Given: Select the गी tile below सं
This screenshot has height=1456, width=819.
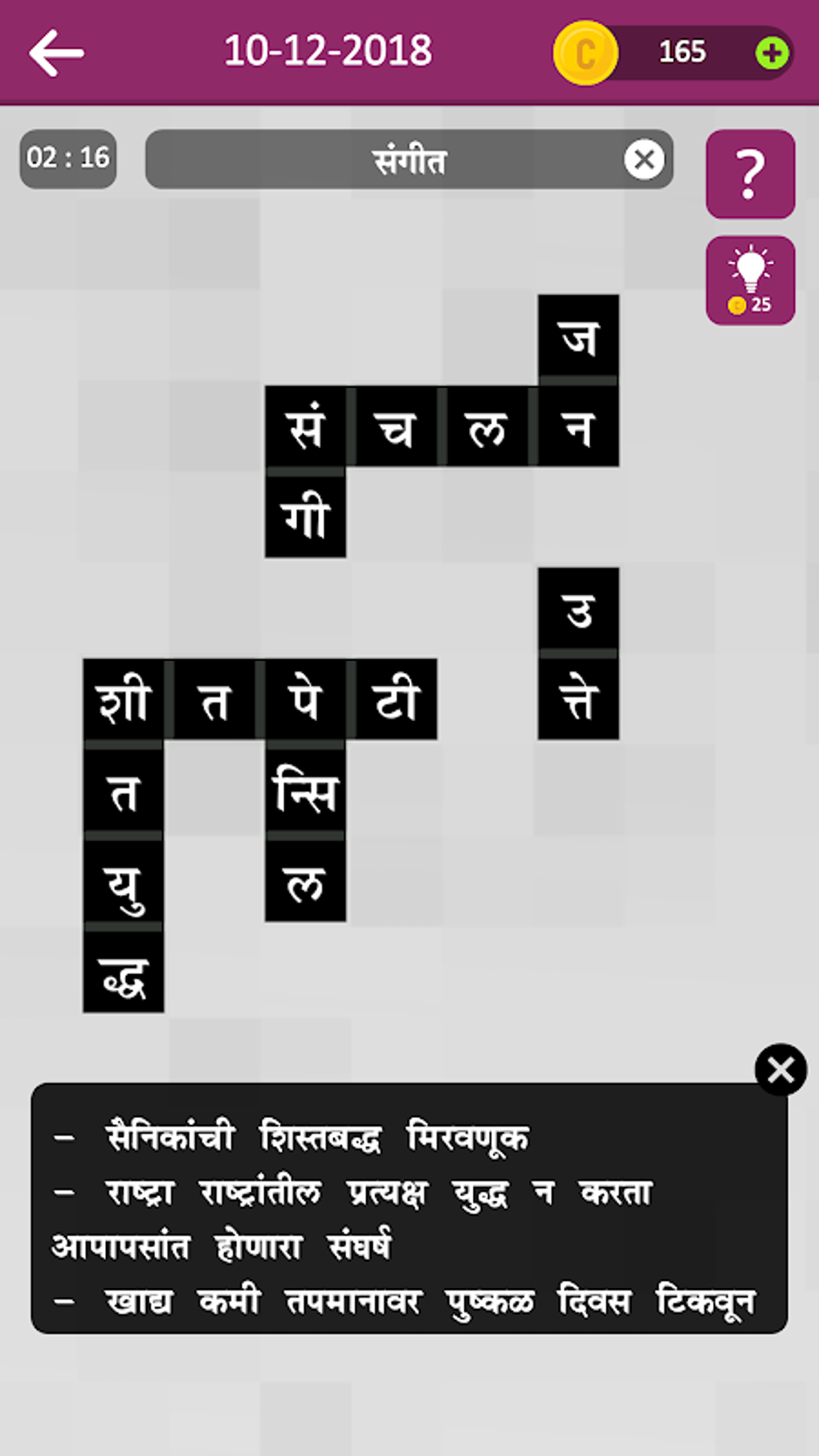Looking at the screenshot, I should (304, 518).
